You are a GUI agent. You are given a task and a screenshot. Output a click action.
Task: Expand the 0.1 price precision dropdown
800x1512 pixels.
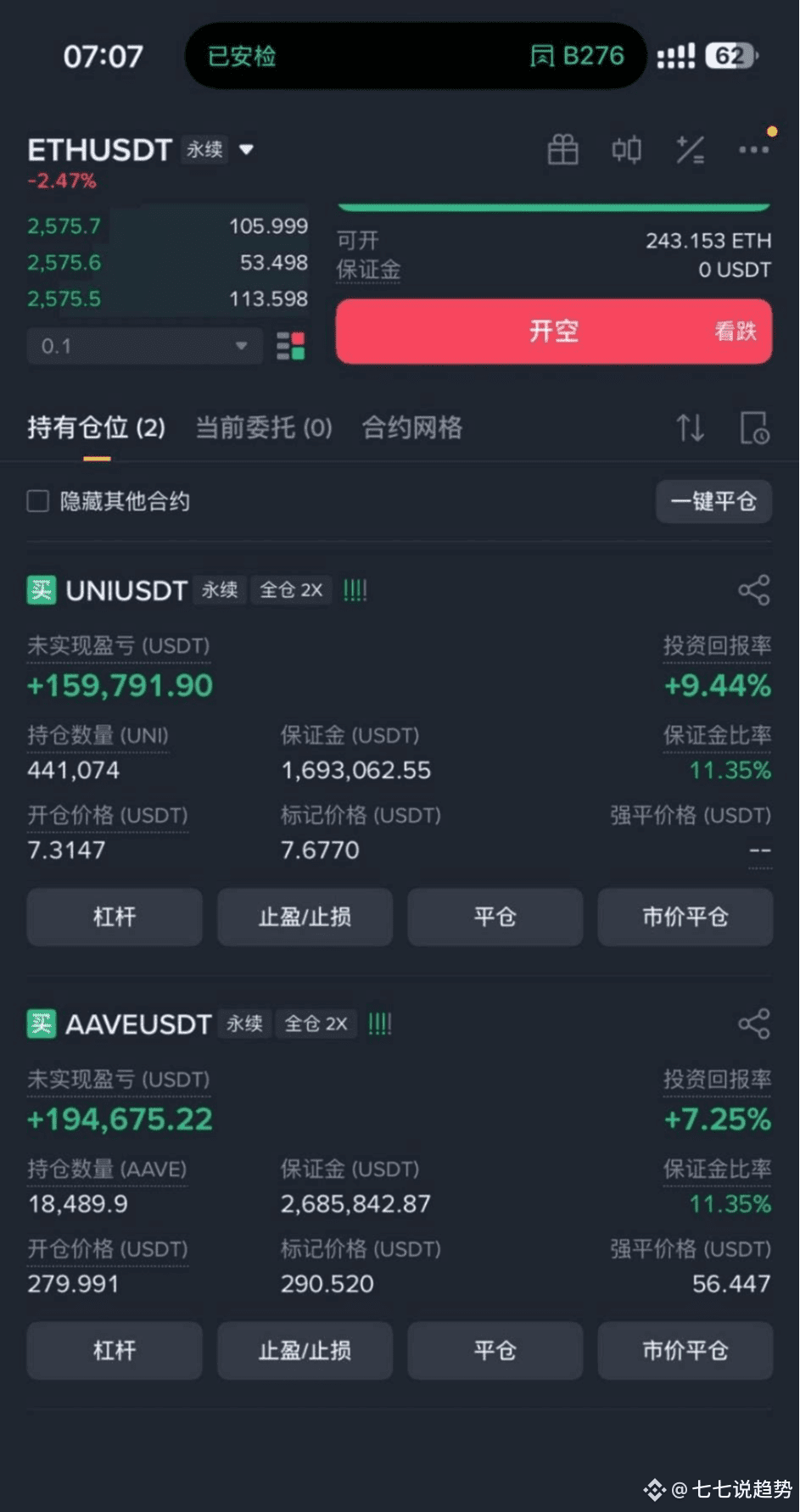point(145,346)
